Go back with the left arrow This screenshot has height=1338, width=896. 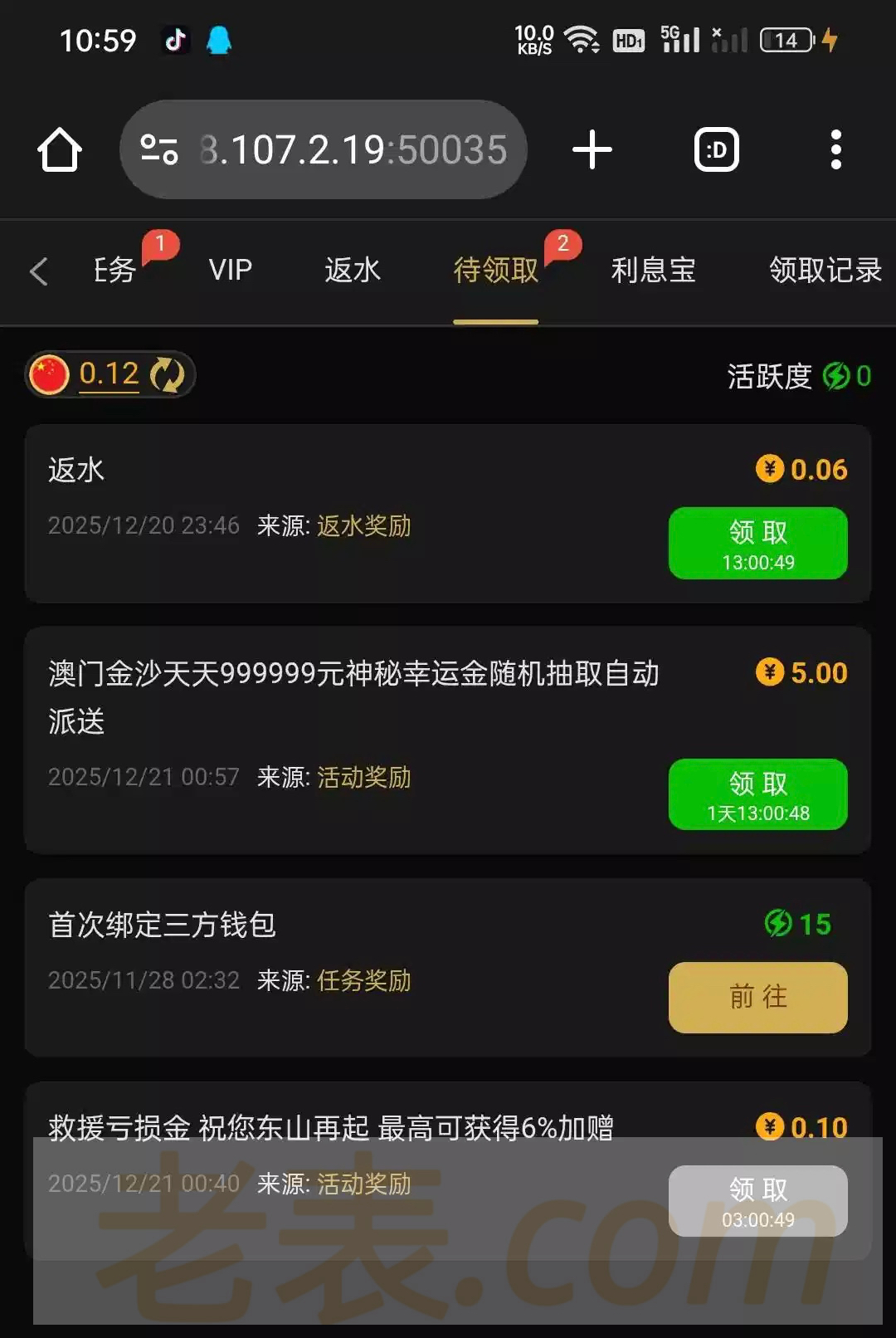38,271
